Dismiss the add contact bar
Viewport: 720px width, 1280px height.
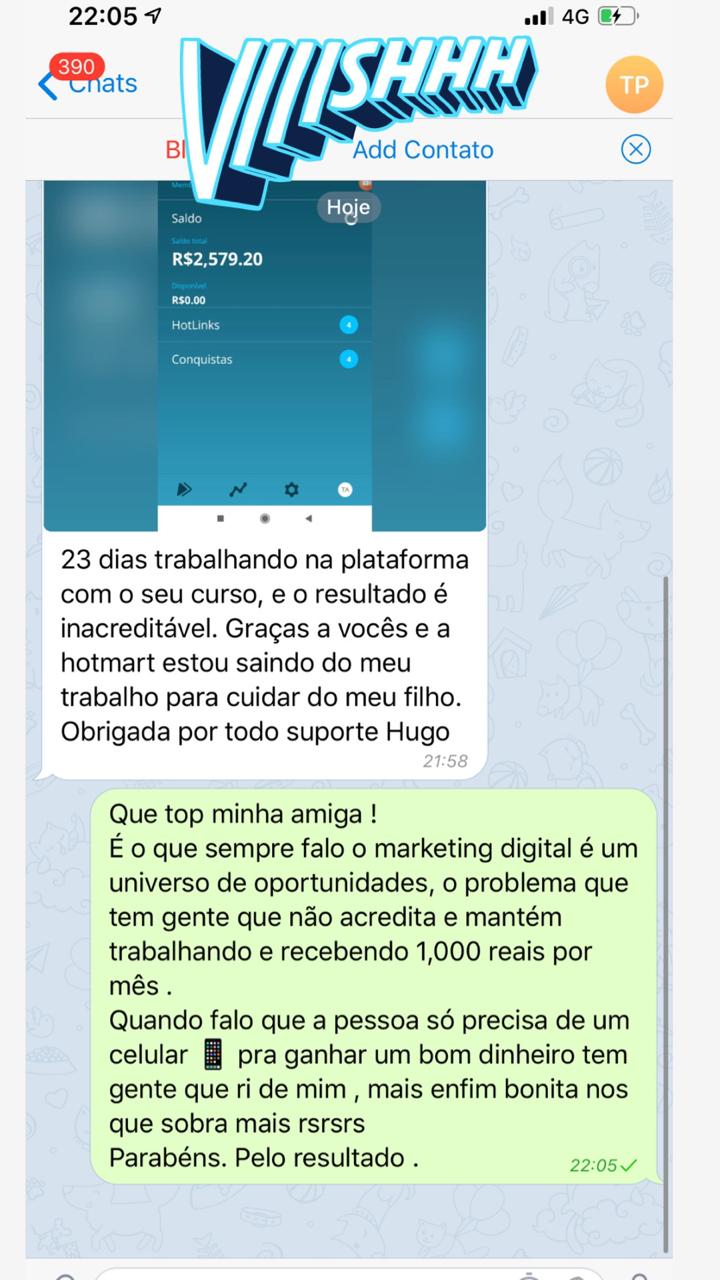point(636,150)
